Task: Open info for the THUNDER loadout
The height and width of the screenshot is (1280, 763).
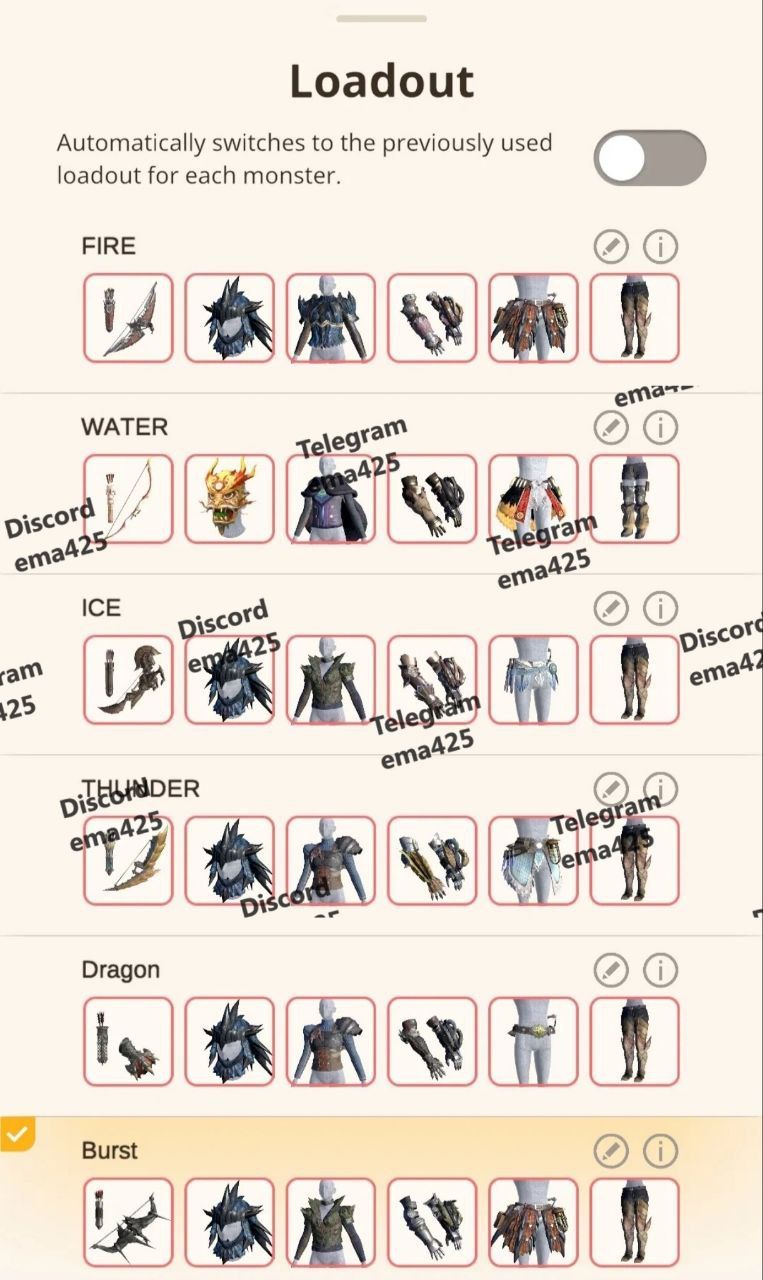Action: pyautogui.click(x=660, y=789)
